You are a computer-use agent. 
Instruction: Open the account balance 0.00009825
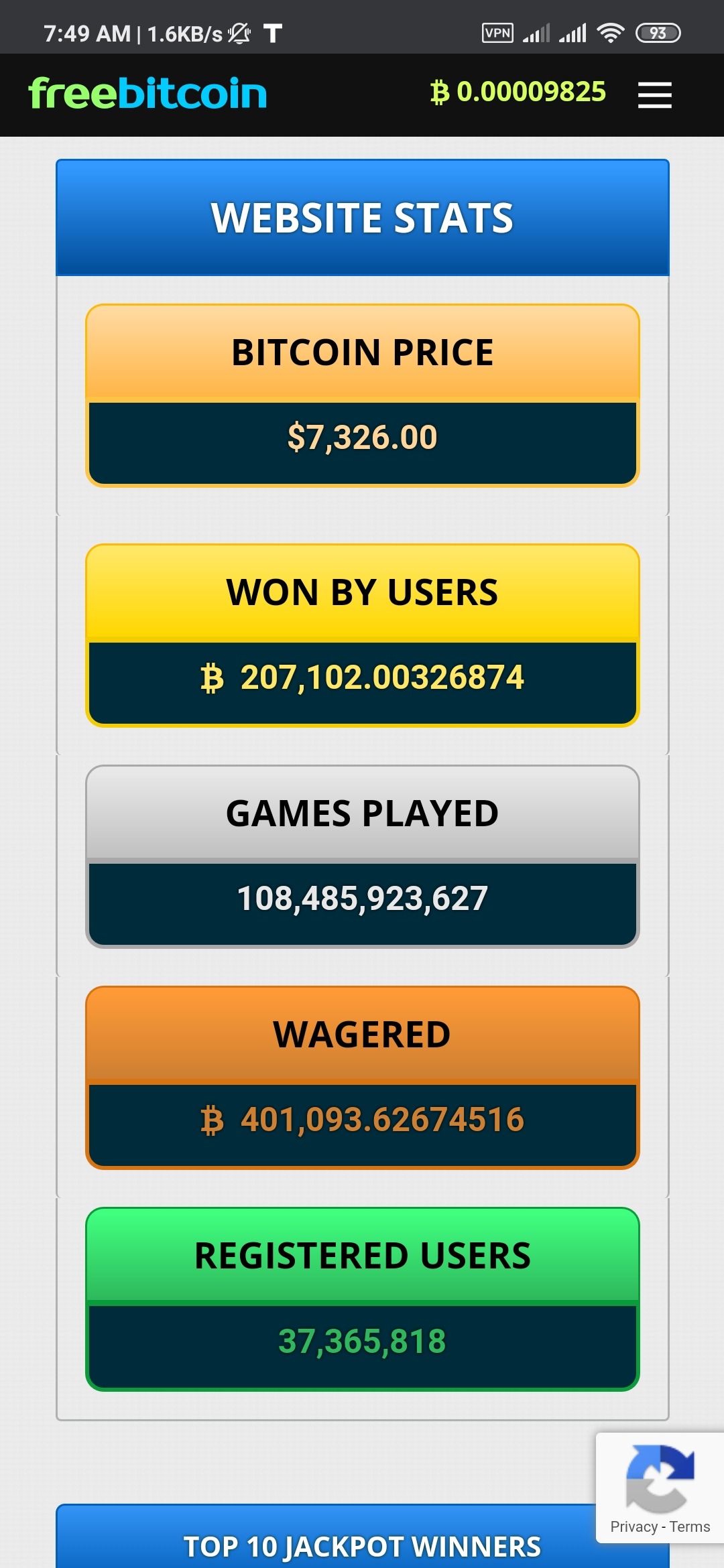[518, 92]
